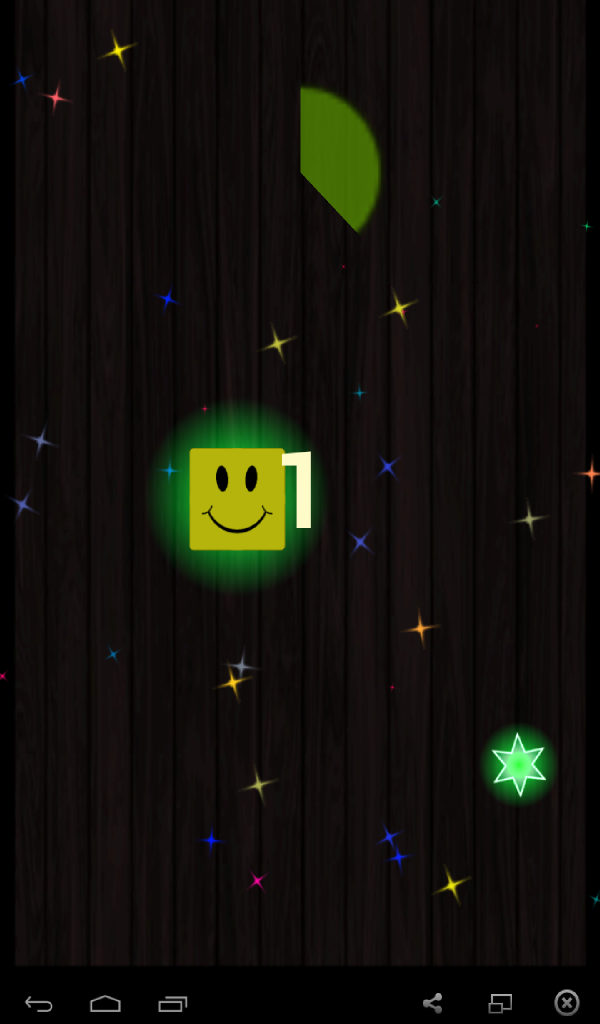600x1024 pixels.
Task: Tap the green pie-shaped timer
Action: (340, 160)
